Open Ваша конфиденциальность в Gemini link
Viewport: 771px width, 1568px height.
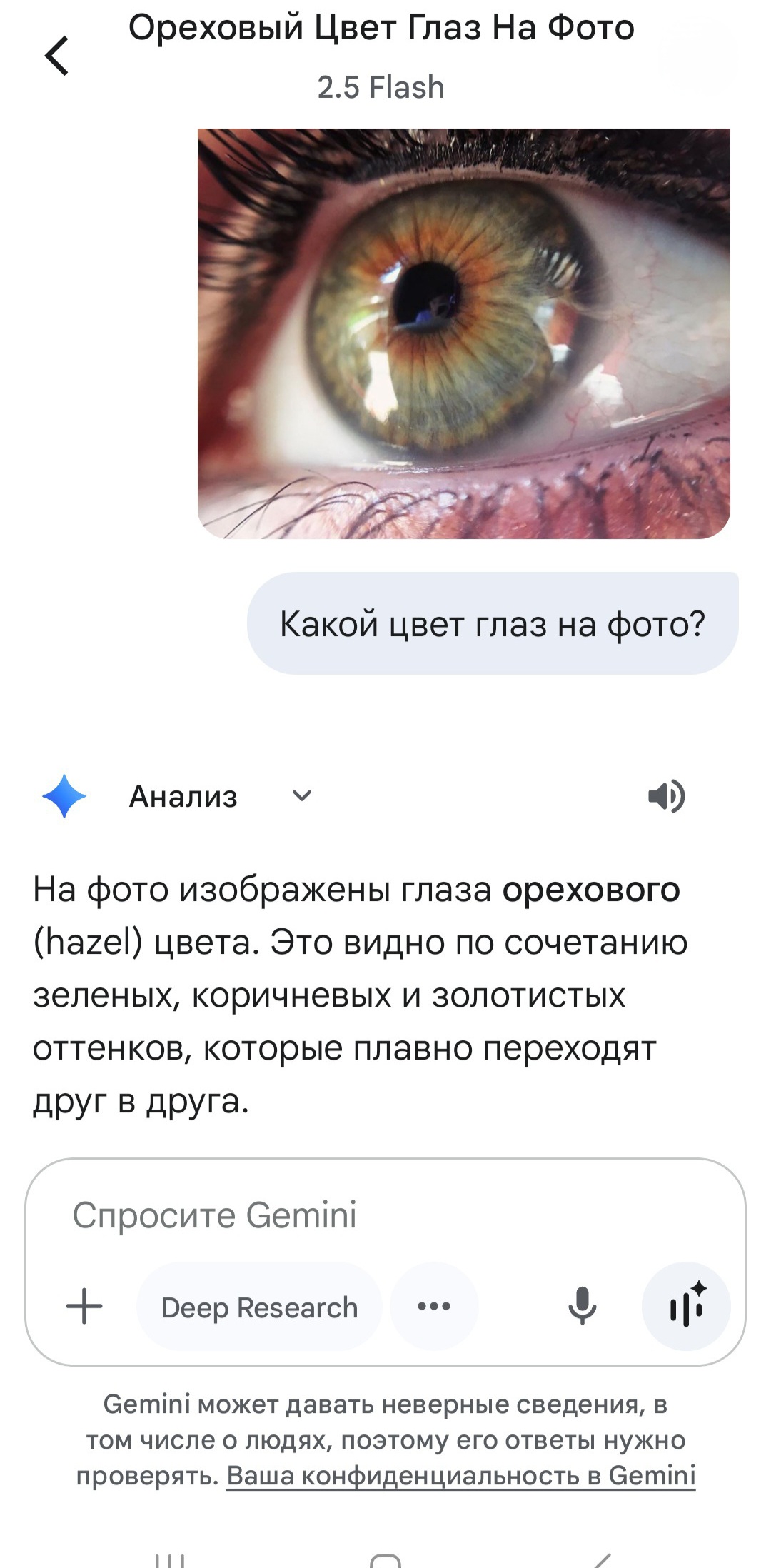(461, 1475)
